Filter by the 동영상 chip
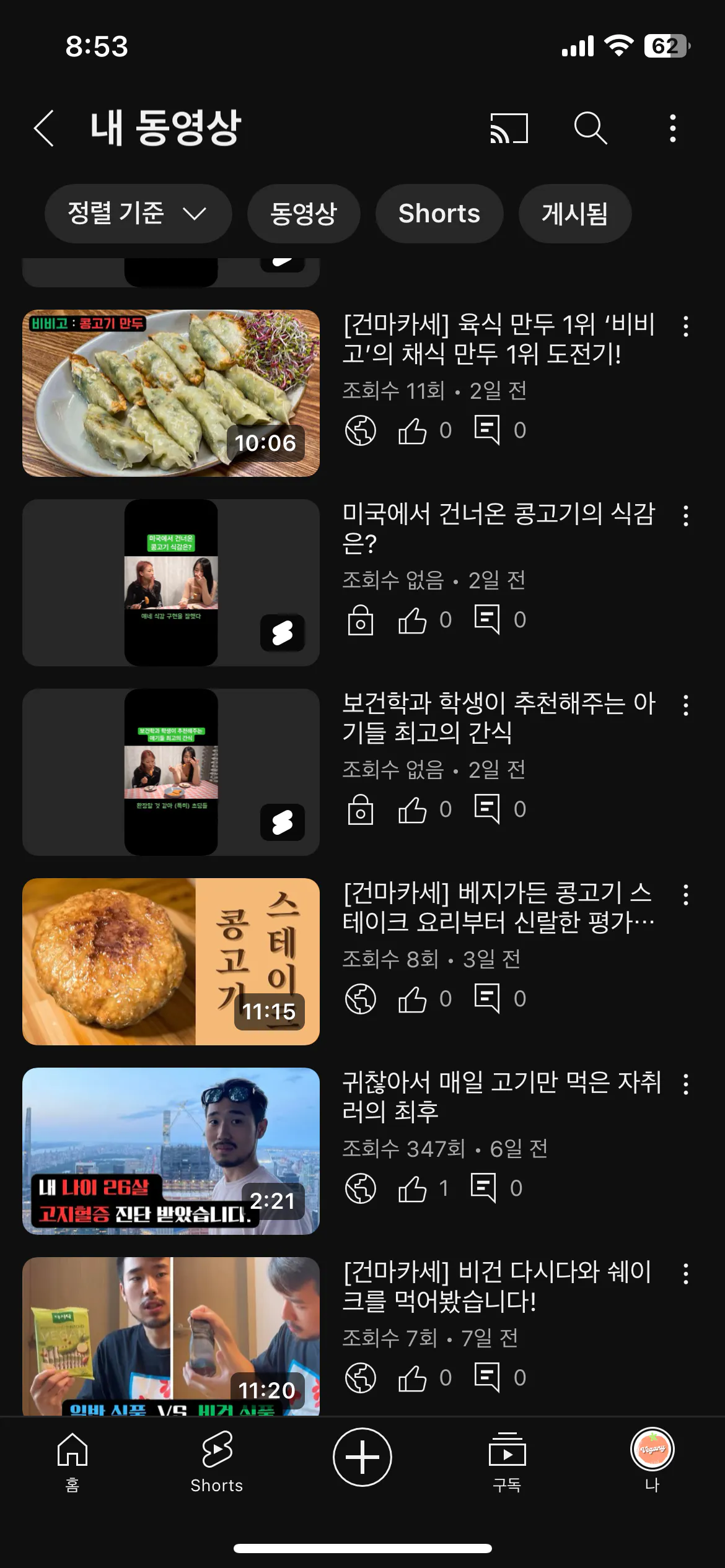 point(304,214)
